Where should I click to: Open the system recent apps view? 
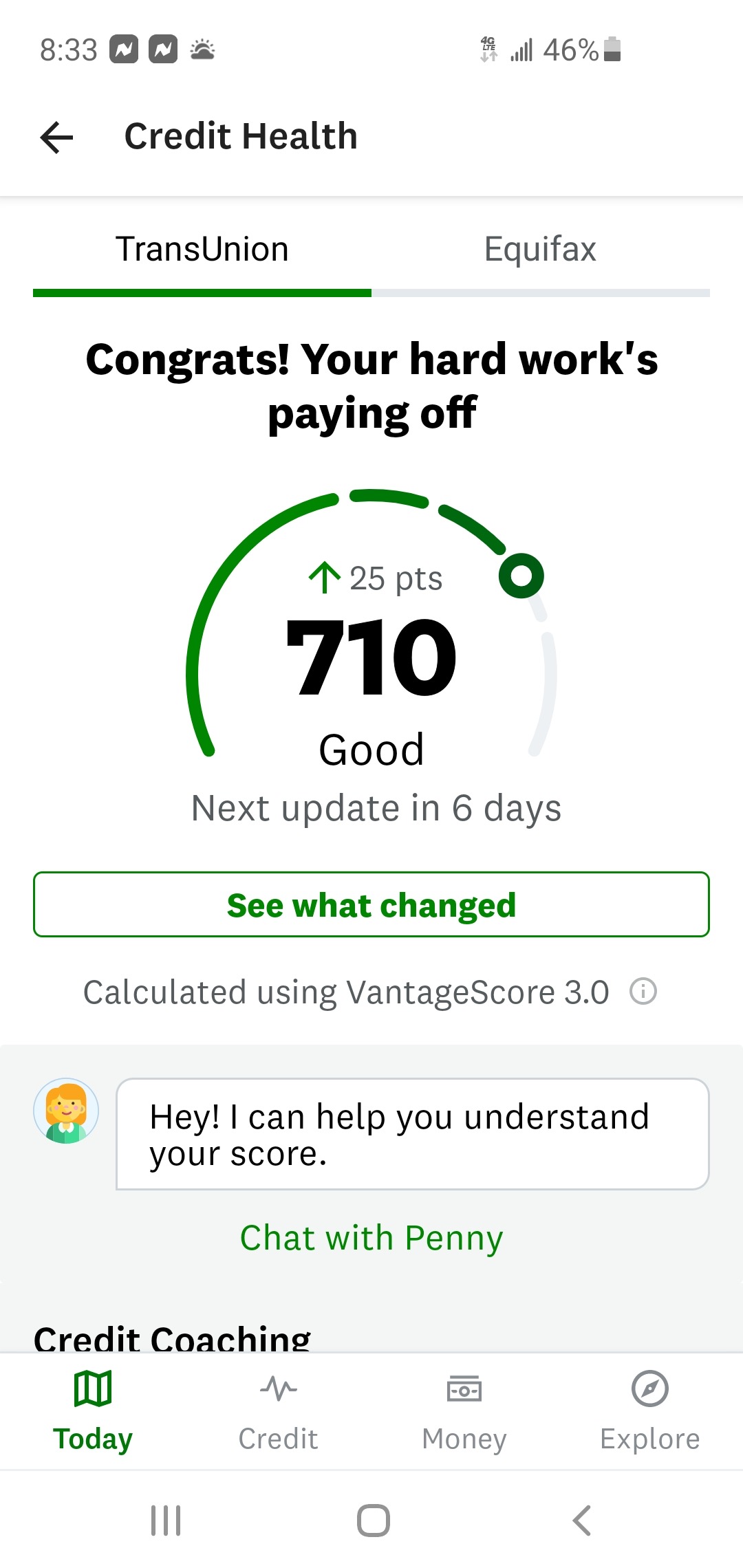click(166, 1520)
